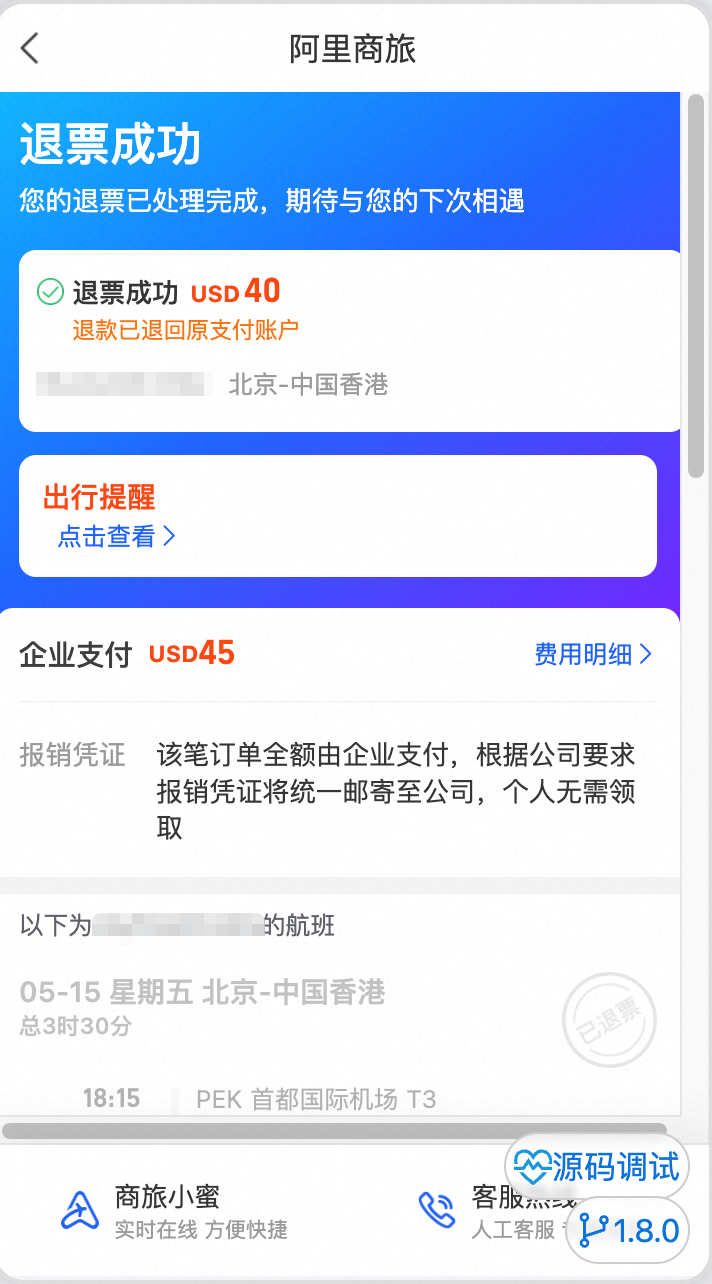Tap the 1.8.0 version badge
The image size is (712, 1284).
point(629,1231)
